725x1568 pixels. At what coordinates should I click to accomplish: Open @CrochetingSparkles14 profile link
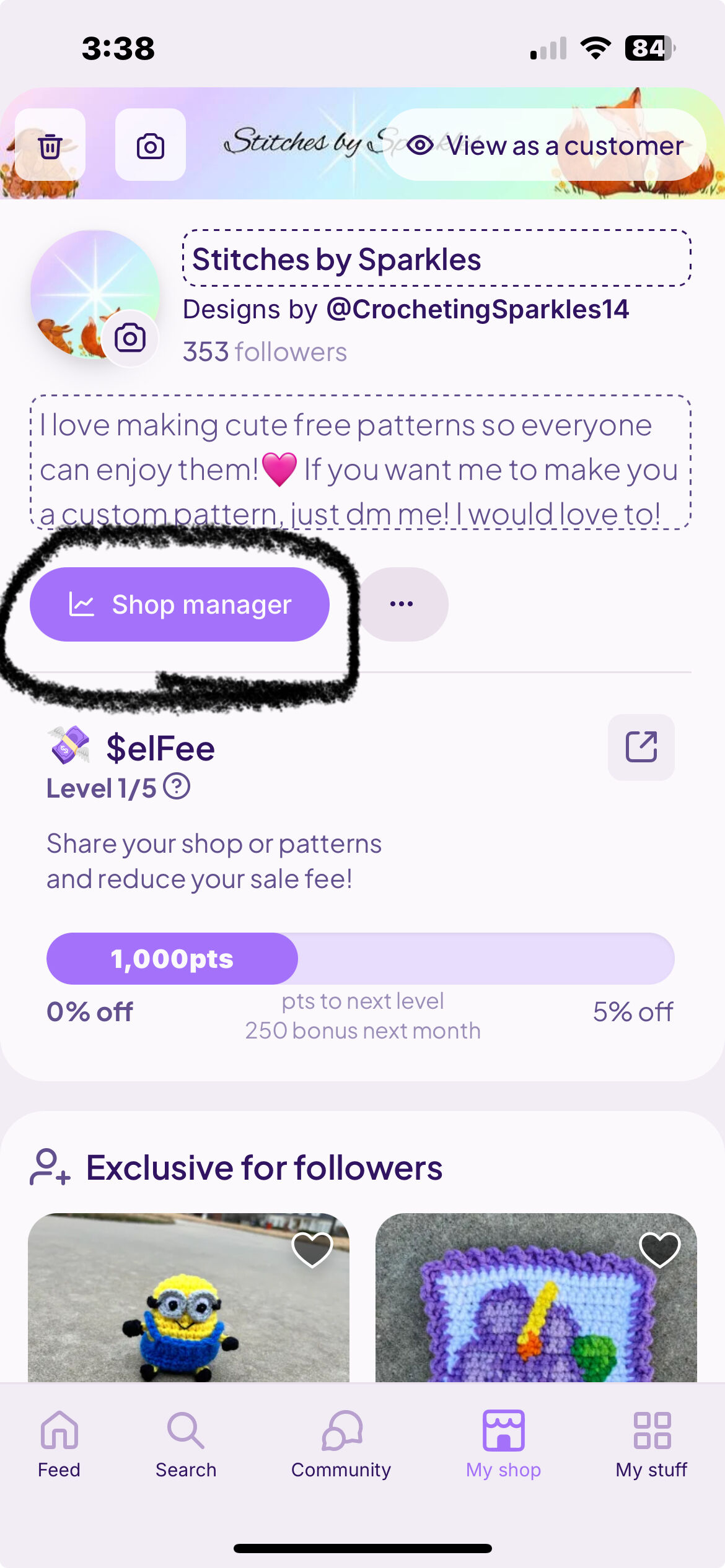pyautogui.click(x=477, y=309)
